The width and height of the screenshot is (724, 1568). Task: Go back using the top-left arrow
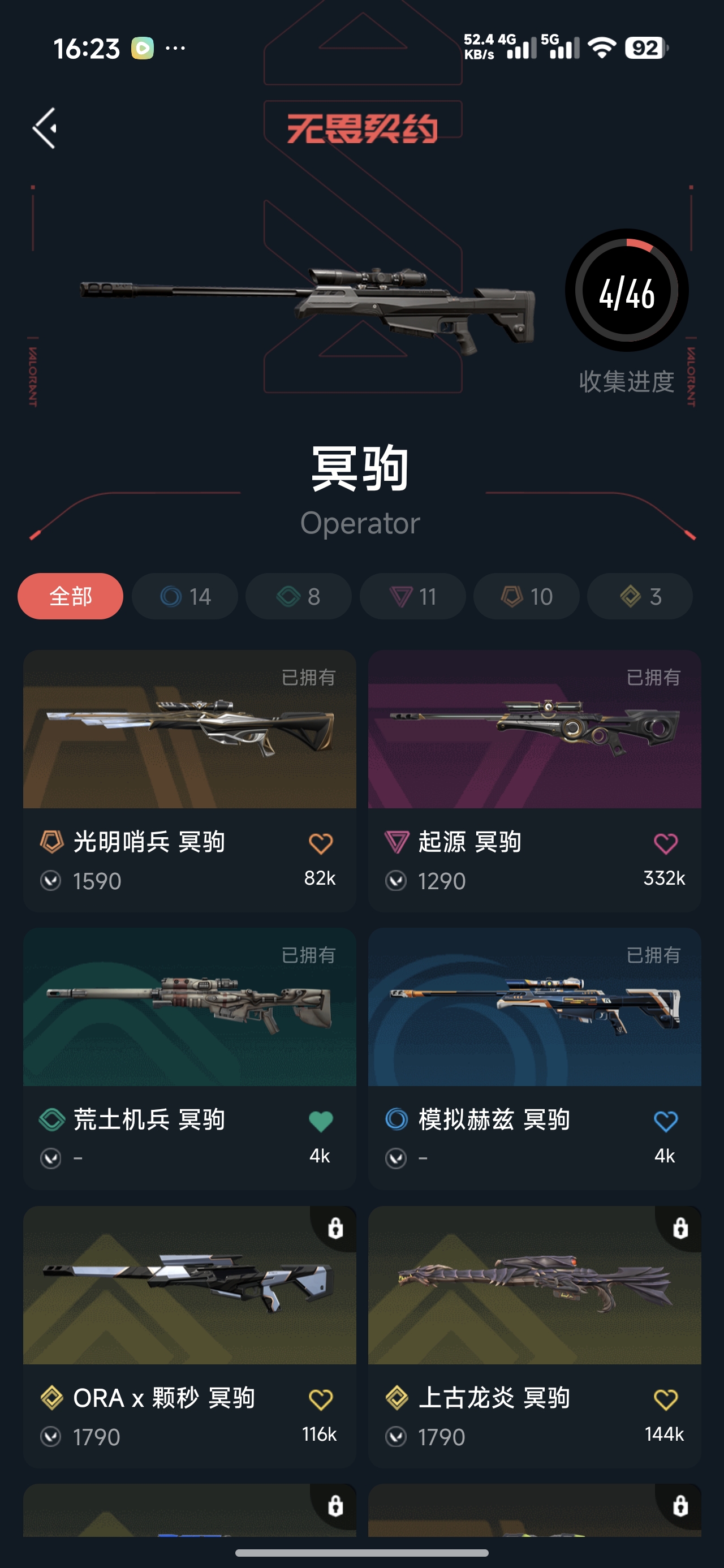coord(45,128)
